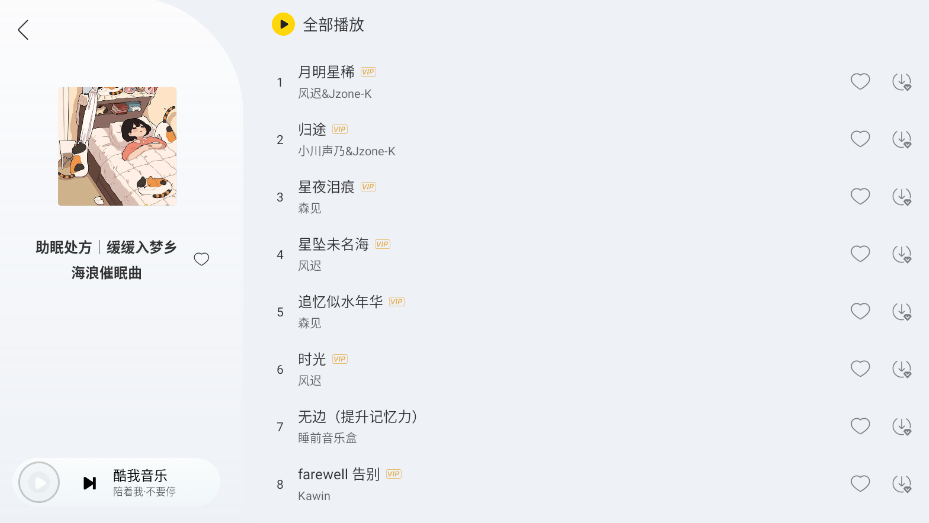Download the song 追忆似水年华
This screenshot has height=523, width=929.
pyautogui.click(x=902, y=312)
